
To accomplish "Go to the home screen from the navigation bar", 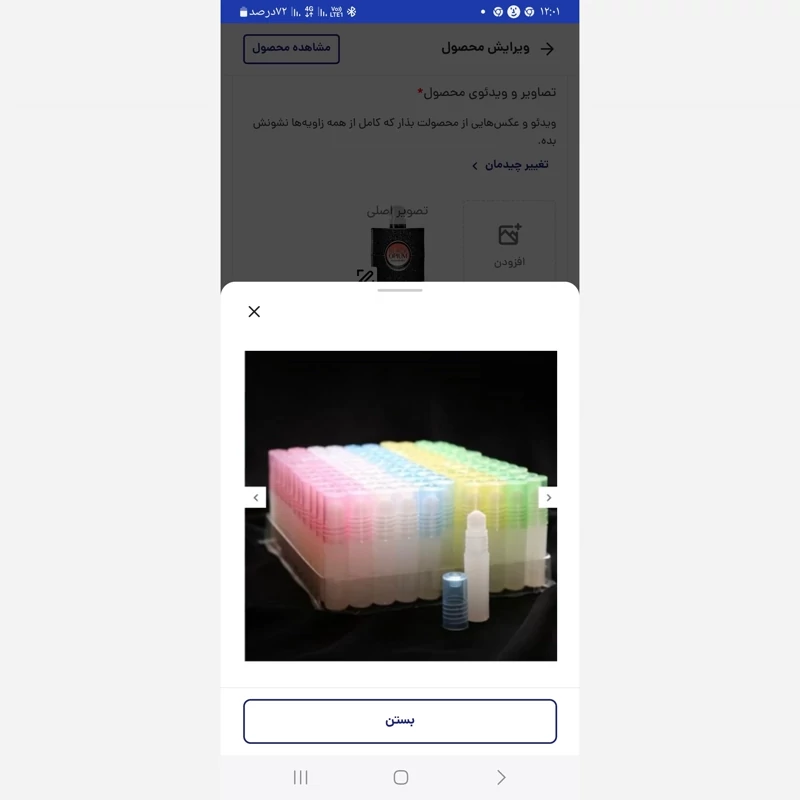I will click(401, 777).
